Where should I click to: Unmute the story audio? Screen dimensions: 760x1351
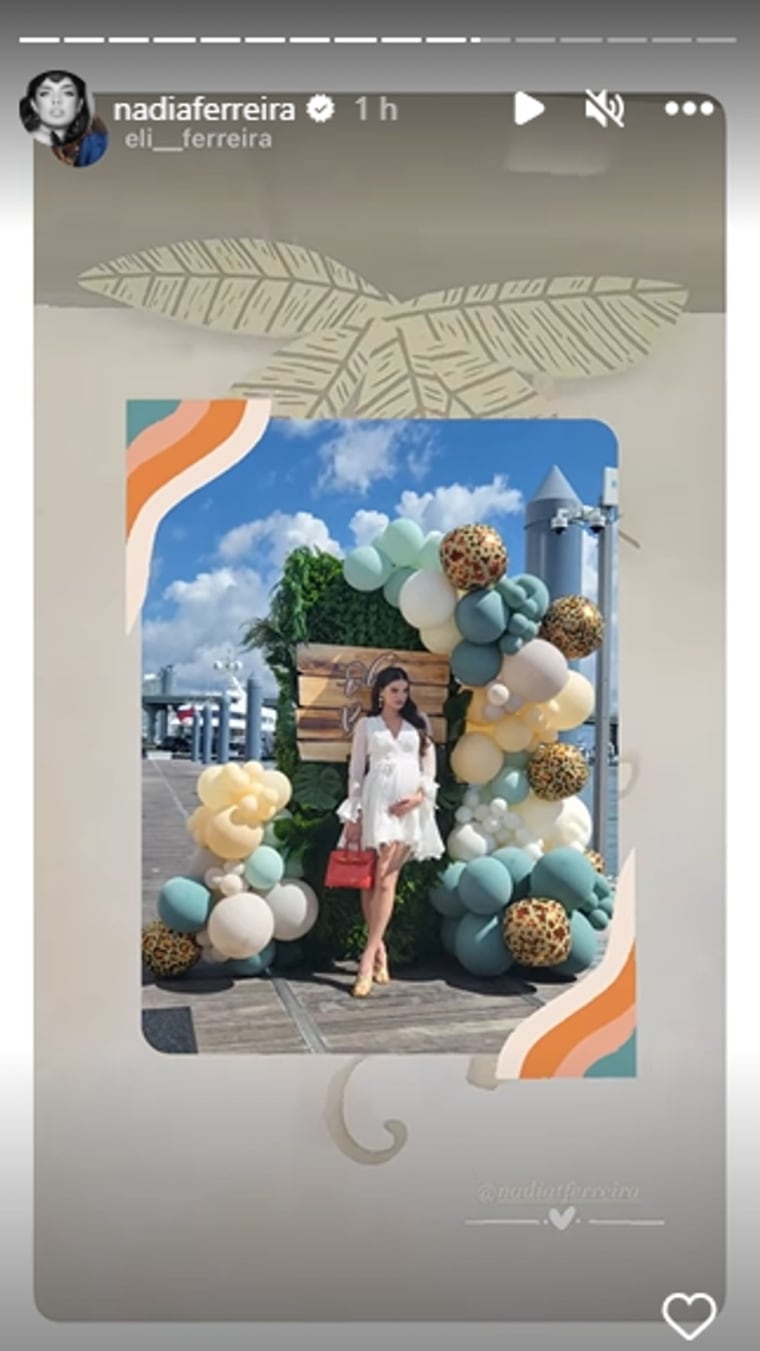pos(605,109)
